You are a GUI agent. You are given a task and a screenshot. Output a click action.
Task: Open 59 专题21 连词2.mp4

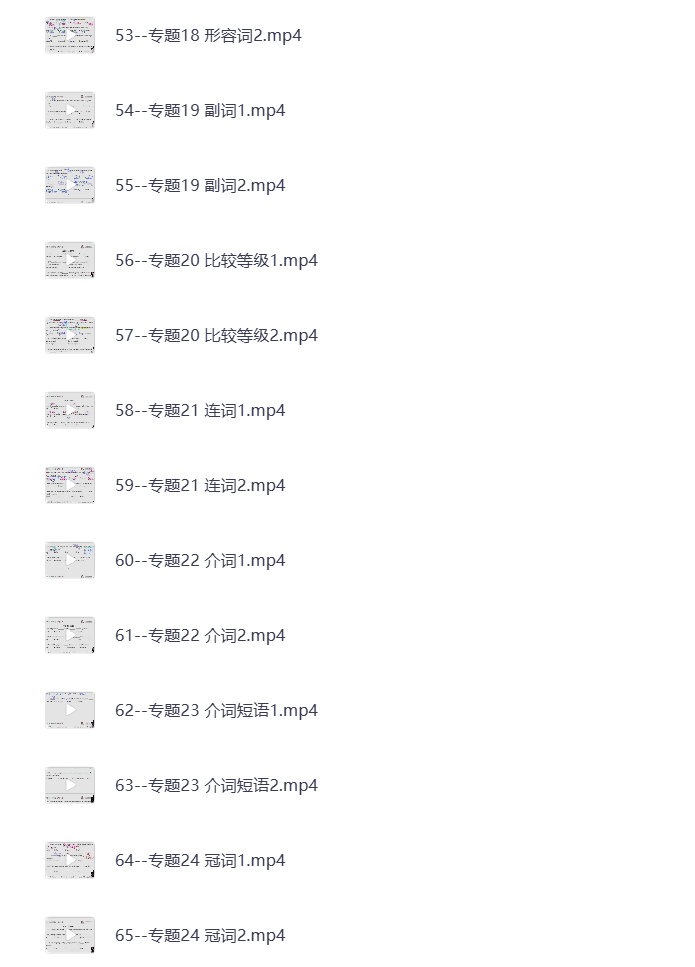(200, 486)
